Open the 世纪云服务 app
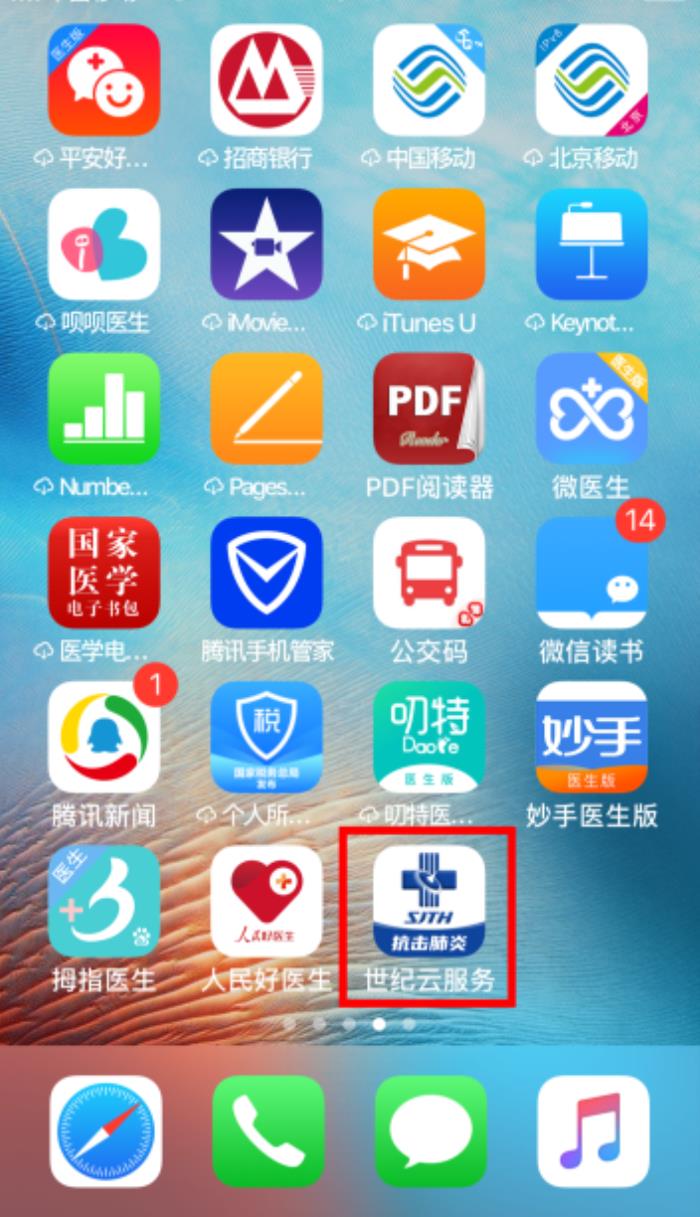Viewport: 700px width, 1217px height. coord(429,900)
